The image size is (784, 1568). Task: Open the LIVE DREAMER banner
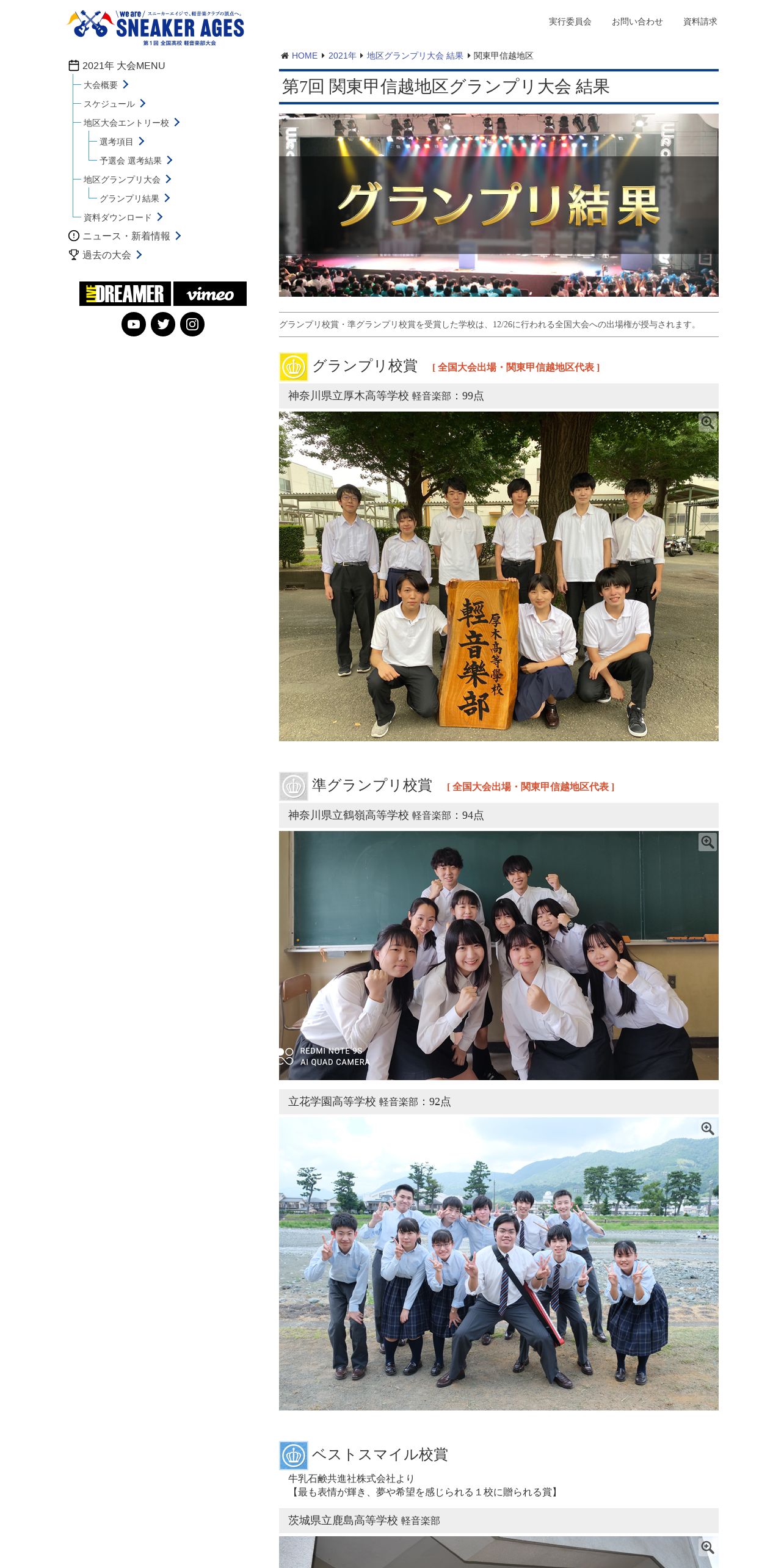click(125, 294)
